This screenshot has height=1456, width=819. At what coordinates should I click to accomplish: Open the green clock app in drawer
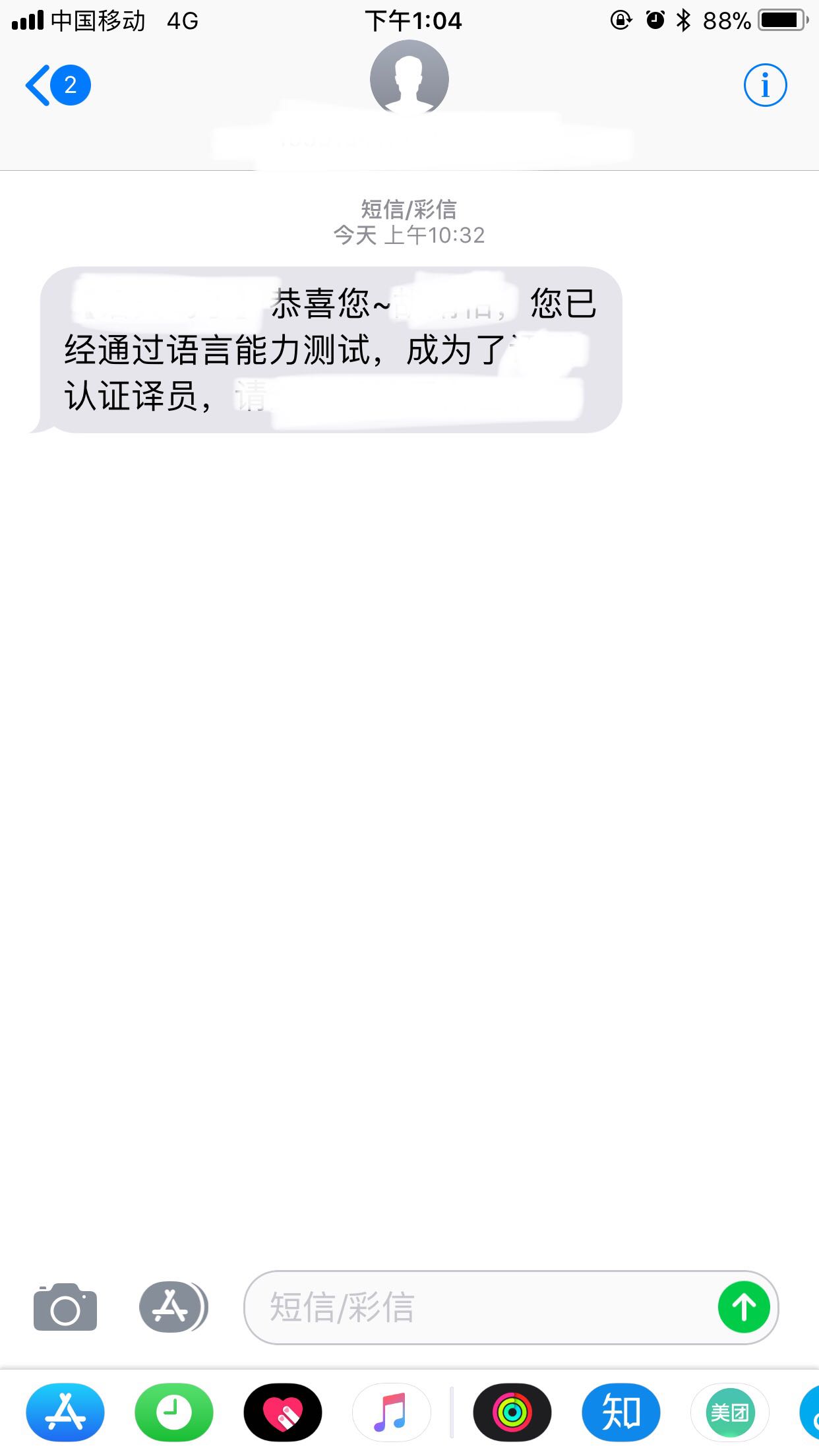174,1412
